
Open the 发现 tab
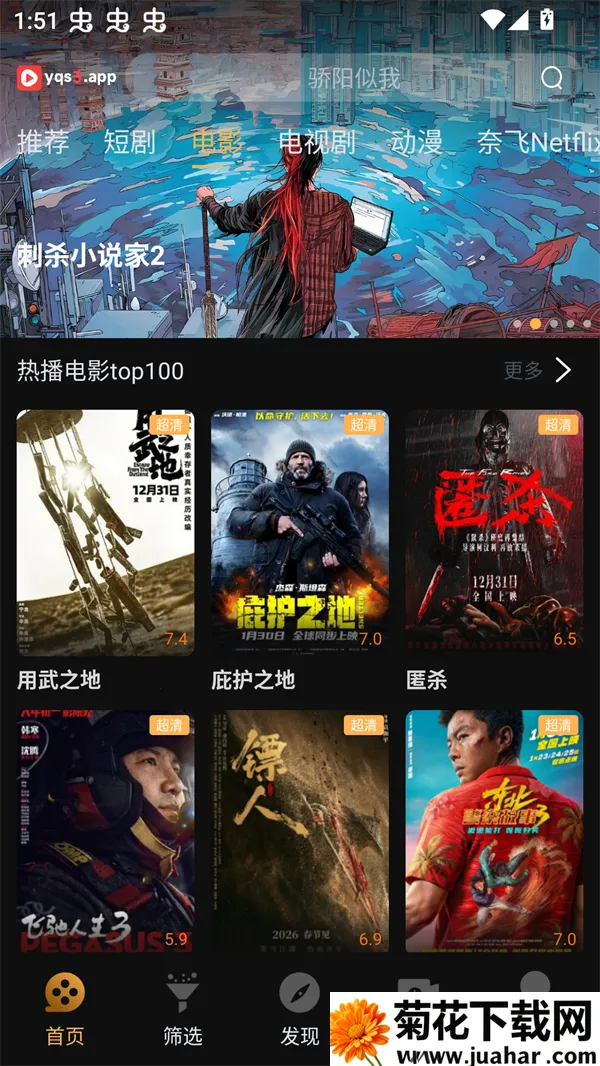(x=299, y=1010)
